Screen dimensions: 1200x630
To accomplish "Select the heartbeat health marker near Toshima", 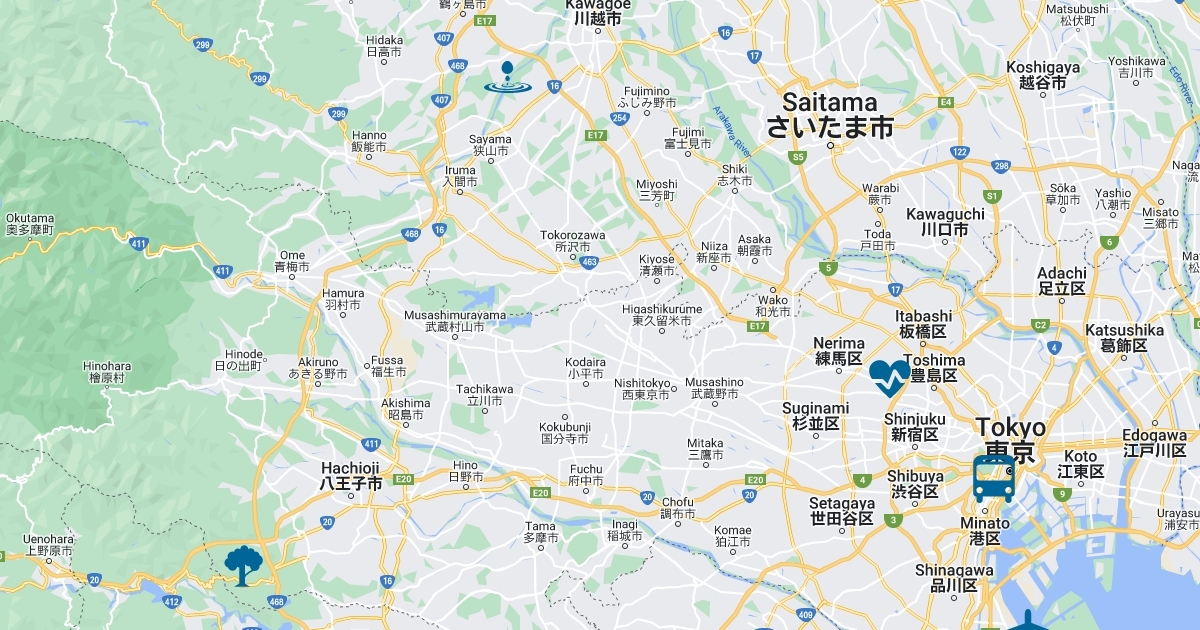I will point(888,378).
